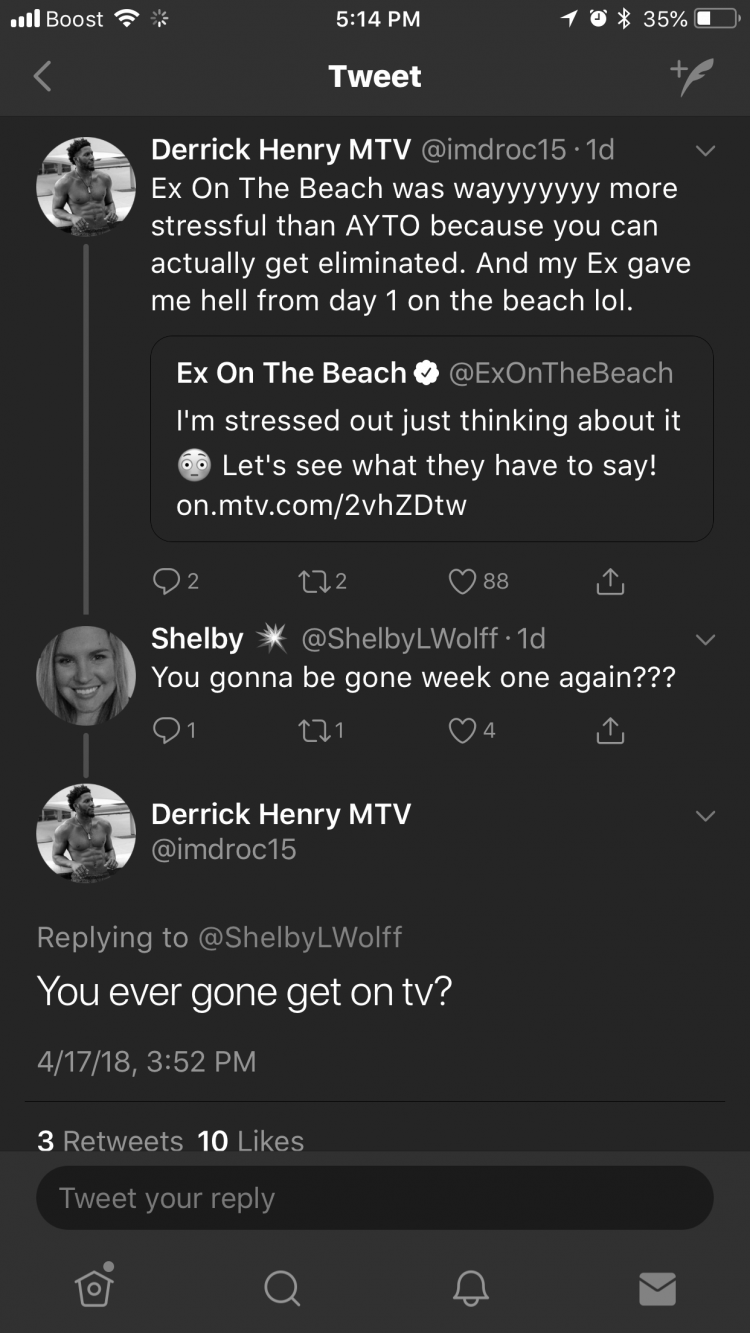Open options chevron on Derrick's first tweet
This screenshot has height=1333, width=750.
pyautogui.click(x=705, y=152)
